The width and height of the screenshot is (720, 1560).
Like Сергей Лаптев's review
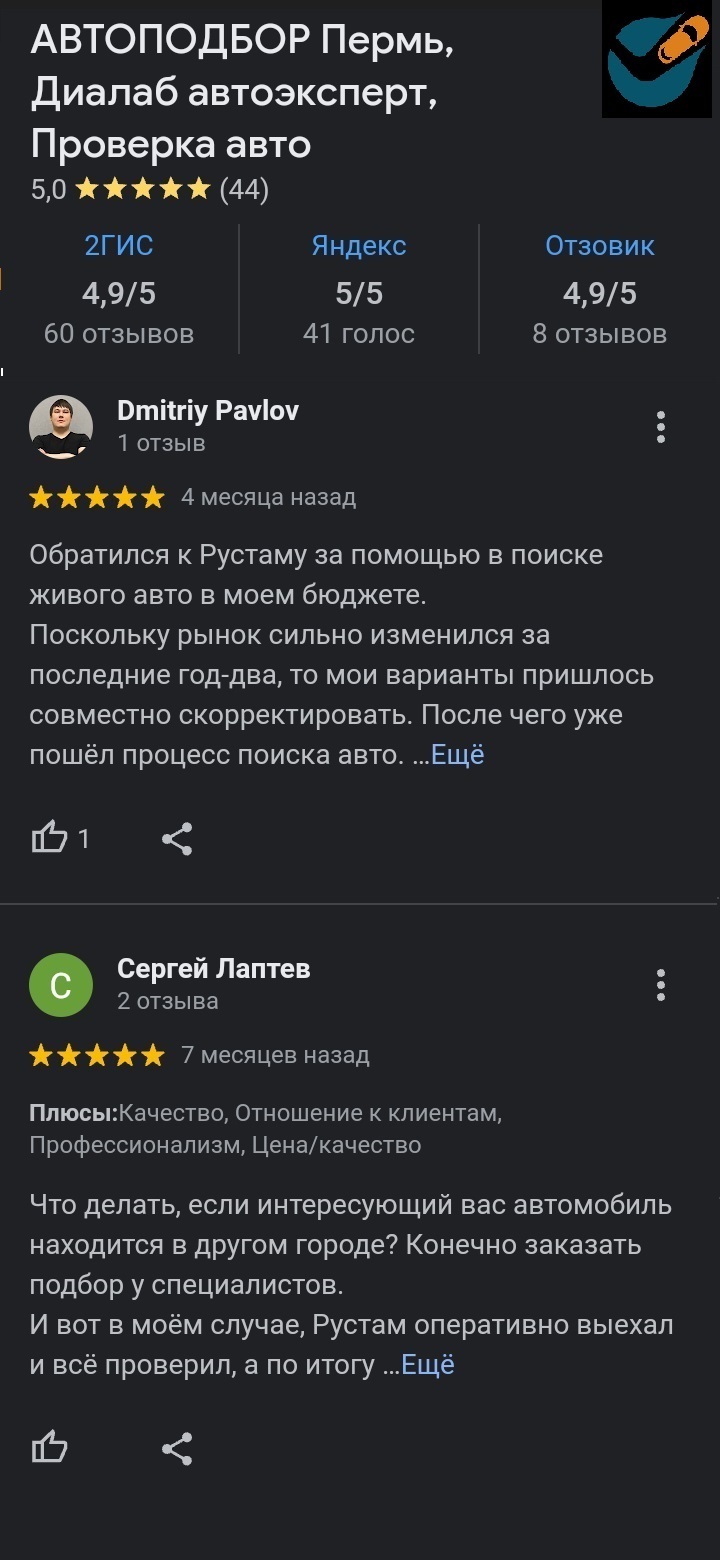pos(50,1448)
